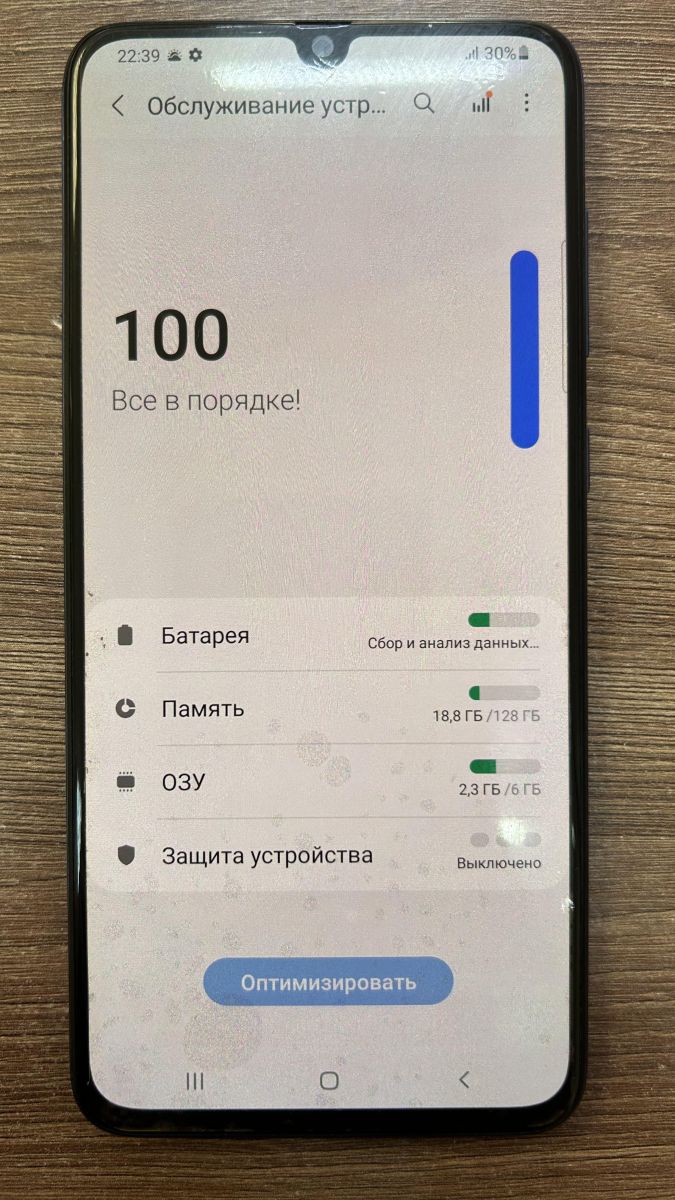This screenshot has width=675, height=1200.
Task: Open the usage statistics chart icon
Action: click(481, 102)
